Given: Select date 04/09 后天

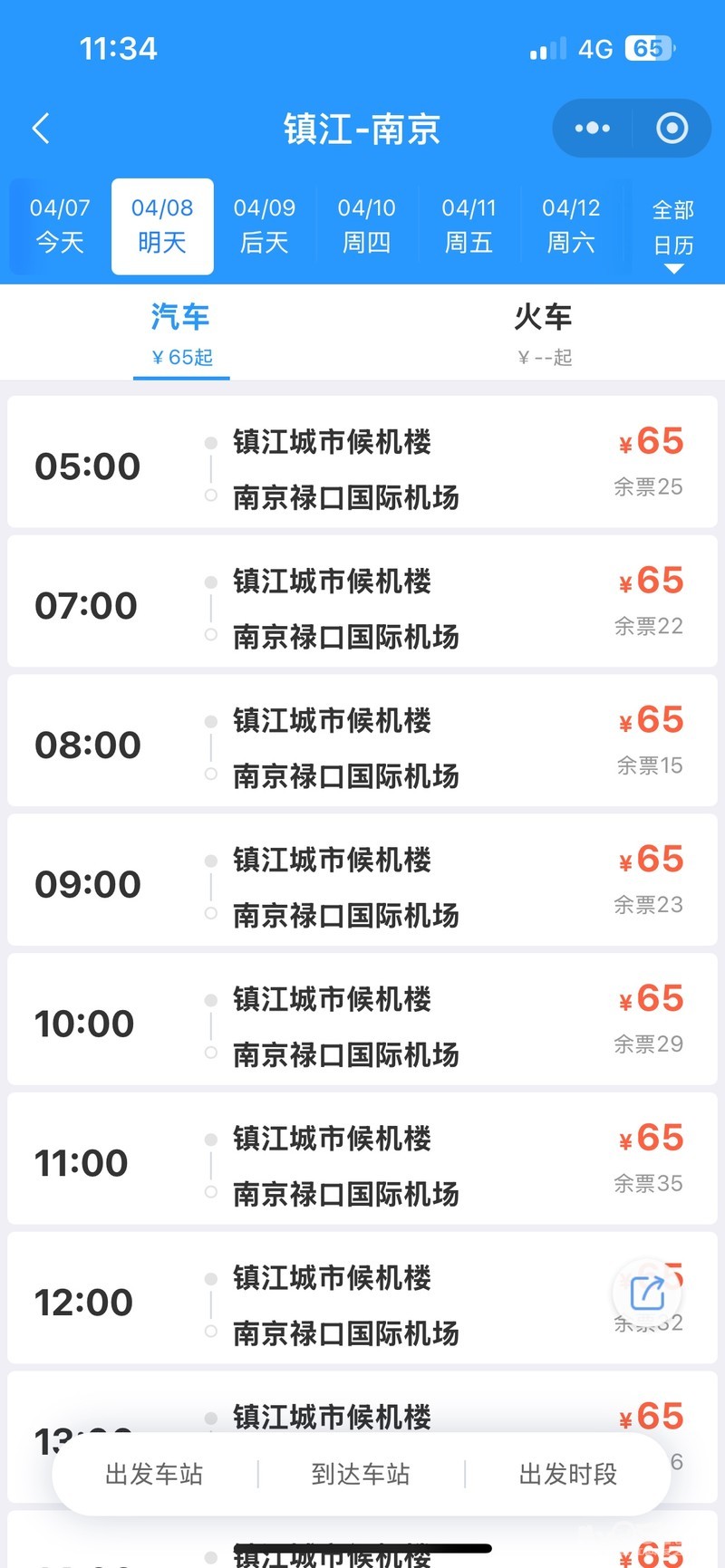Looking at the screenshot, I should coord(265,226).
